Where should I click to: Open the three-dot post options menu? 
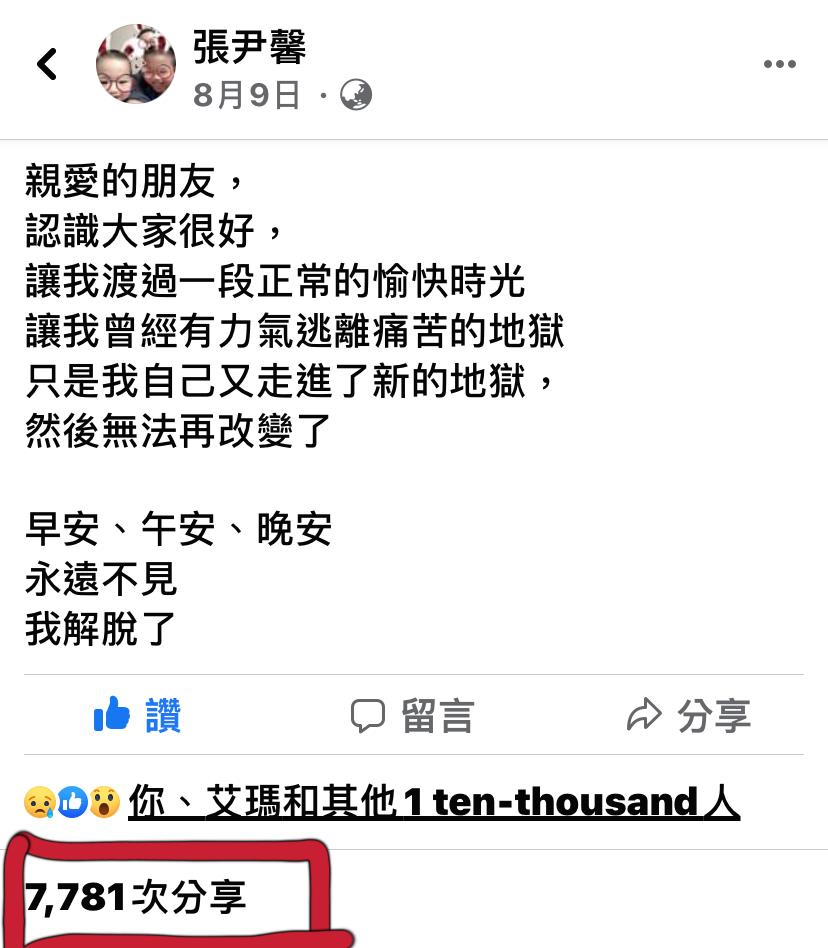[x=779, y=65]
